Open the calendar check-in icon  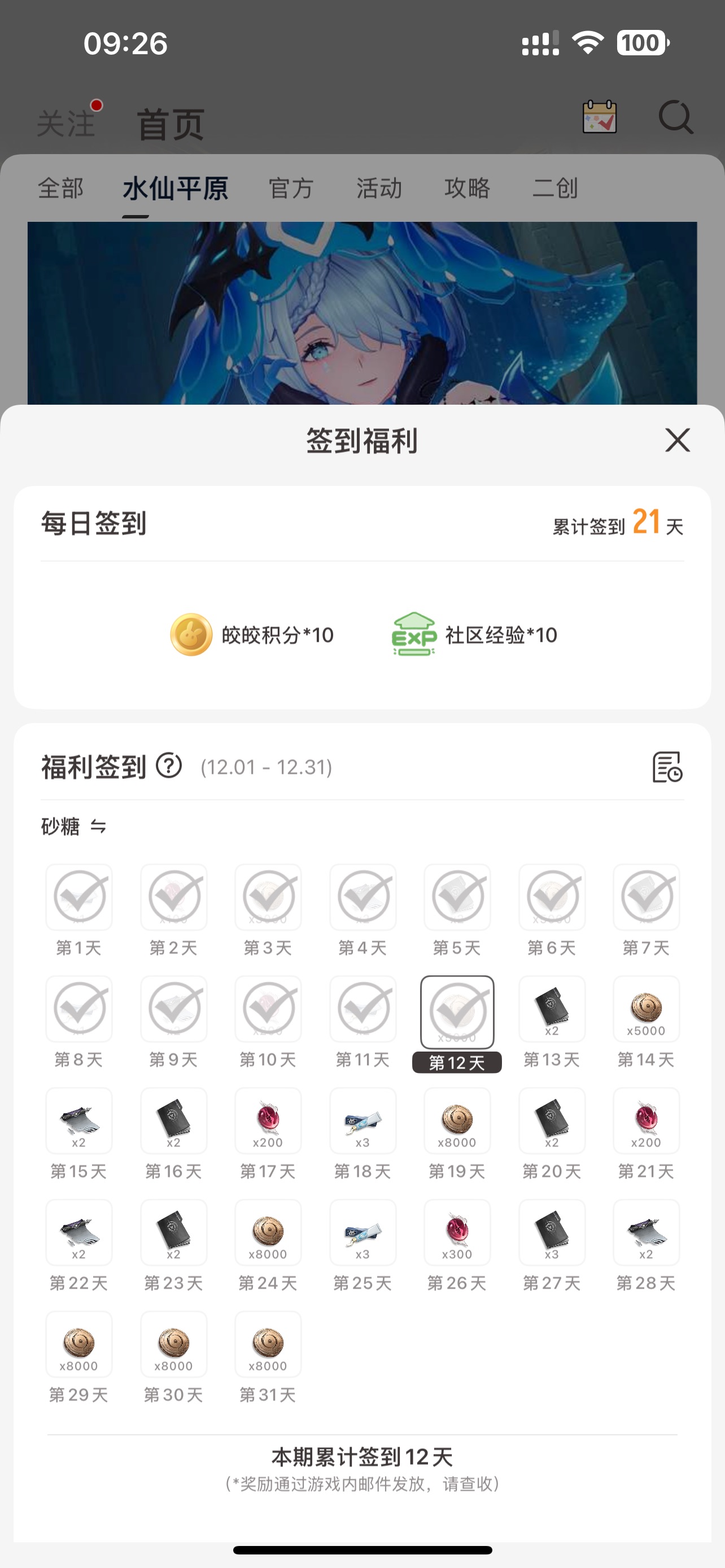pos(600,117)
